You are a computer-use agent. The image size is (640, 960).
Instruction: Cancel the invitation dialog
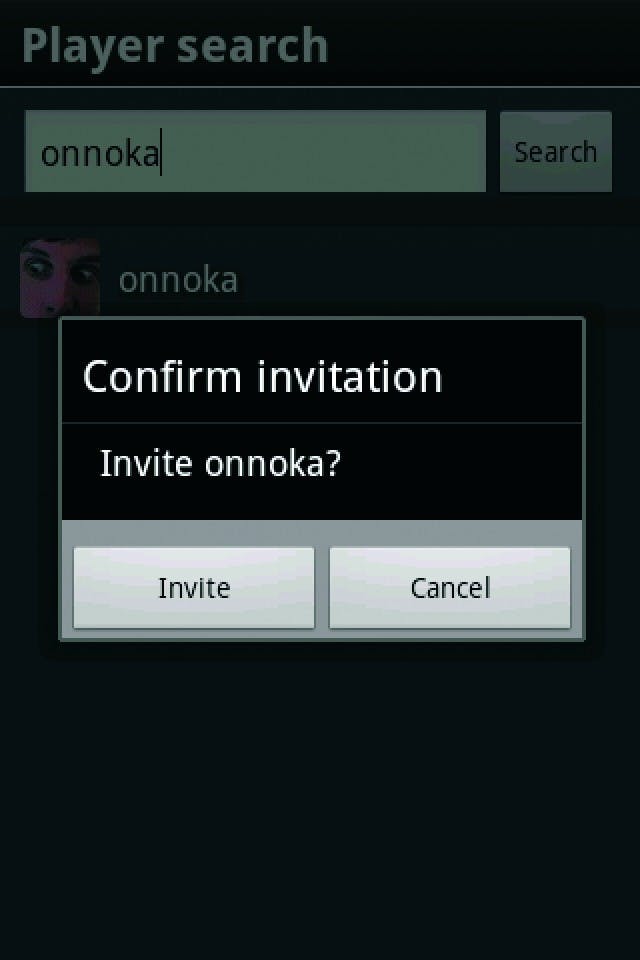tap(450, 587)
